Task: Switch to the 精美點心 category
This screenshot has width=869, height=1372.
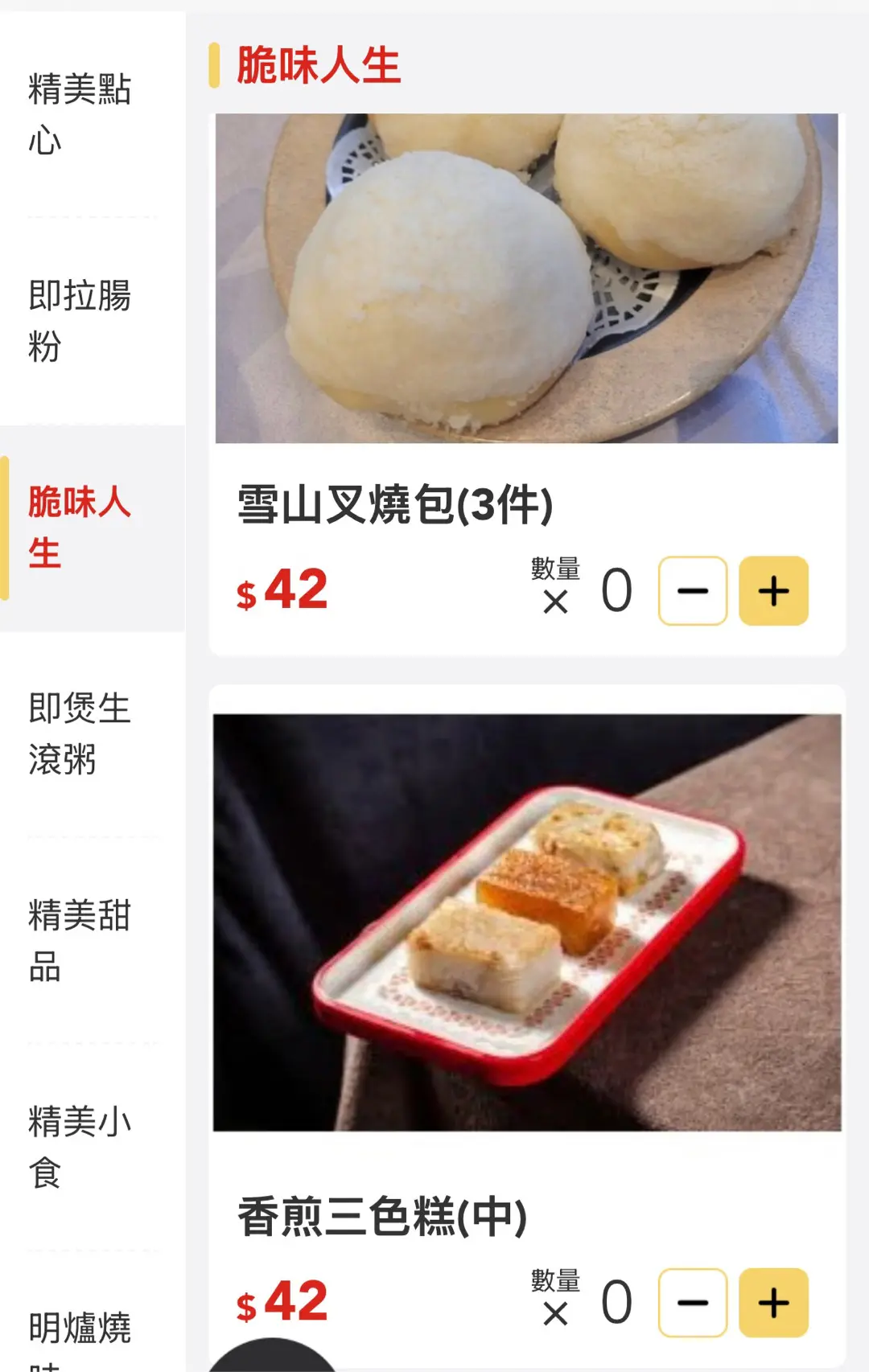Action: pyautogui.click(x=79, y=114)
